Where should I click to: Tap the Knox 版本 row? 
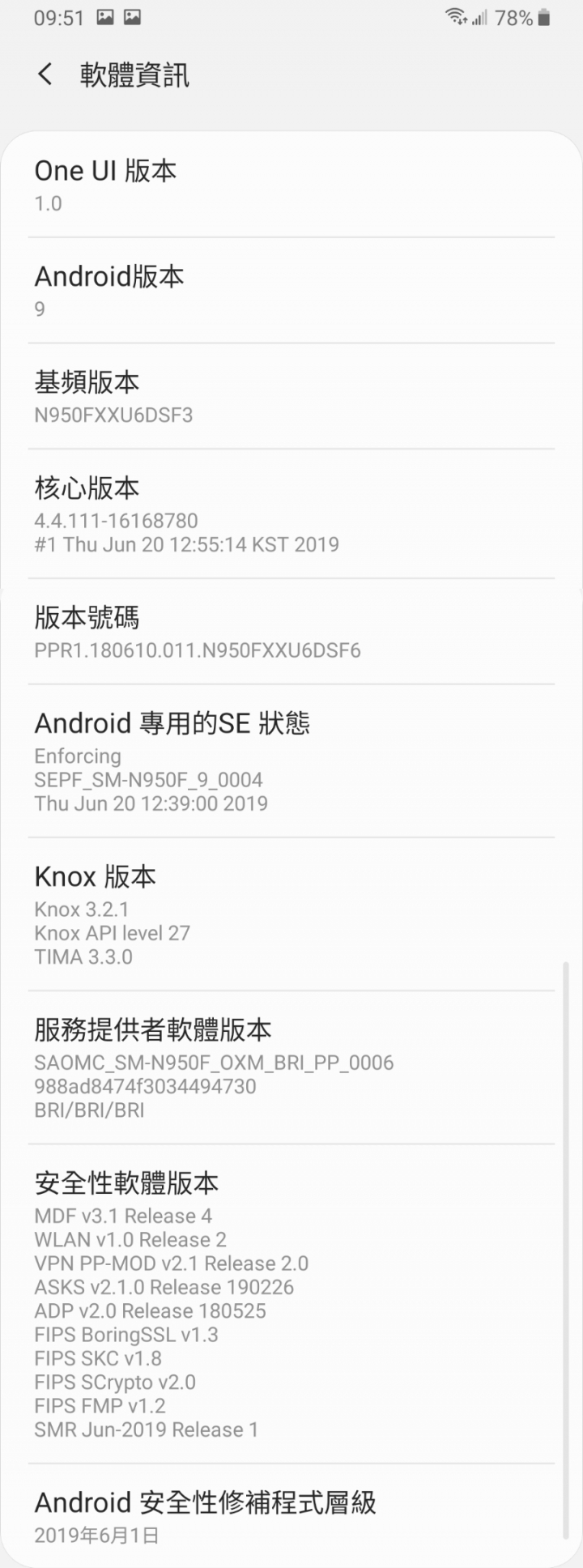pyautogui.click(x=291, y=914)
